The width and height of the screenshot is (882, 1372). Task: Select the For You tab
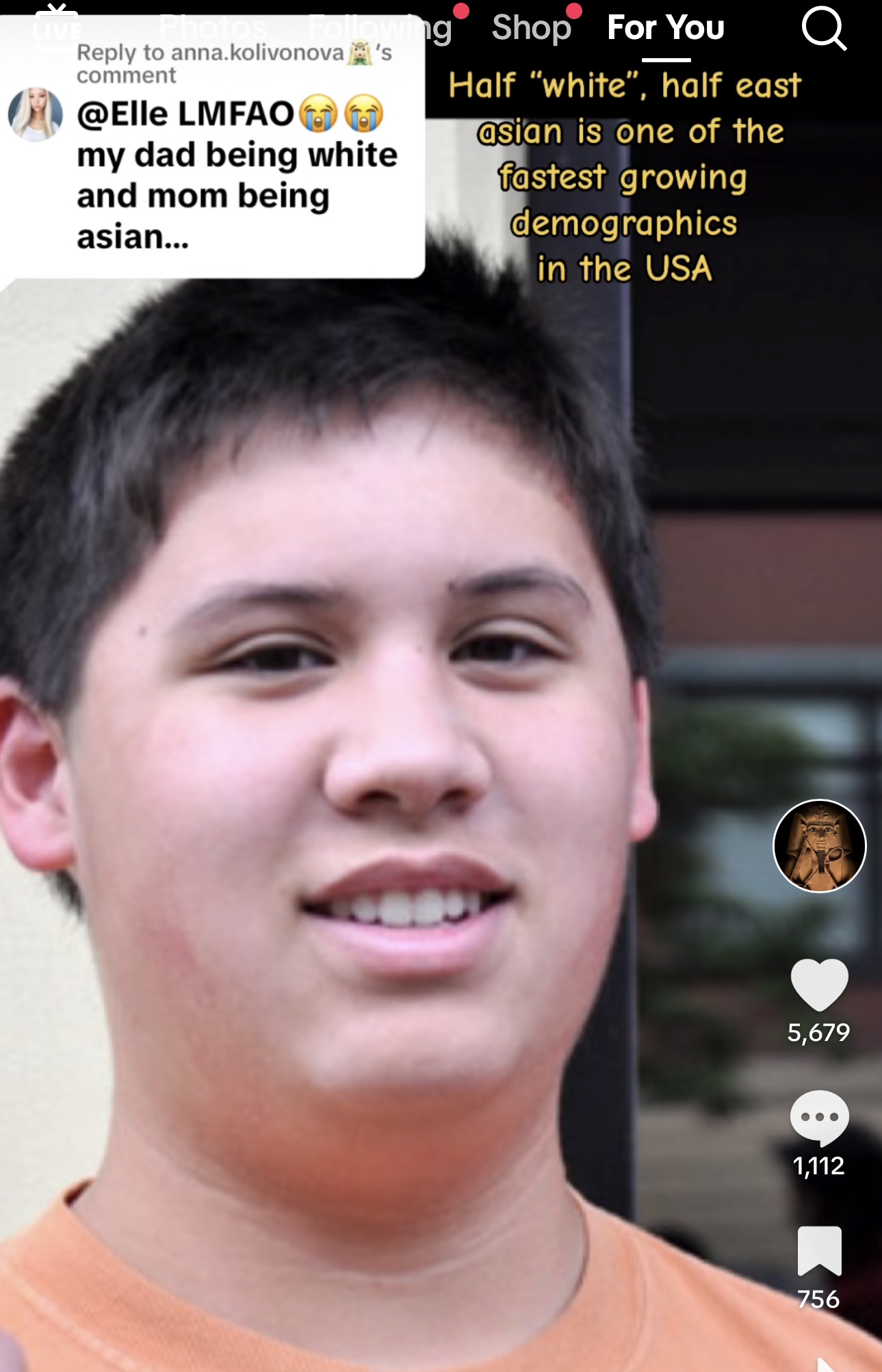[x=665, y=28]
